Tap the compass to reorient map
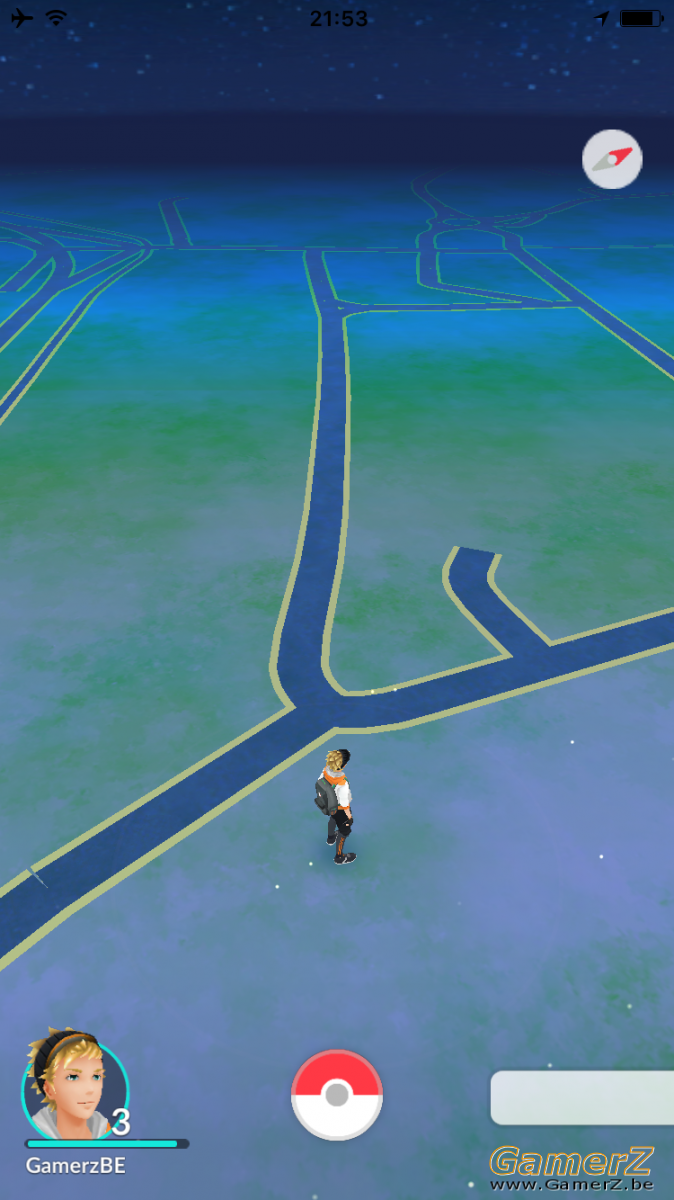Image resolution: width=674 pixels, height=1200 pixels. tap(612, 159)
